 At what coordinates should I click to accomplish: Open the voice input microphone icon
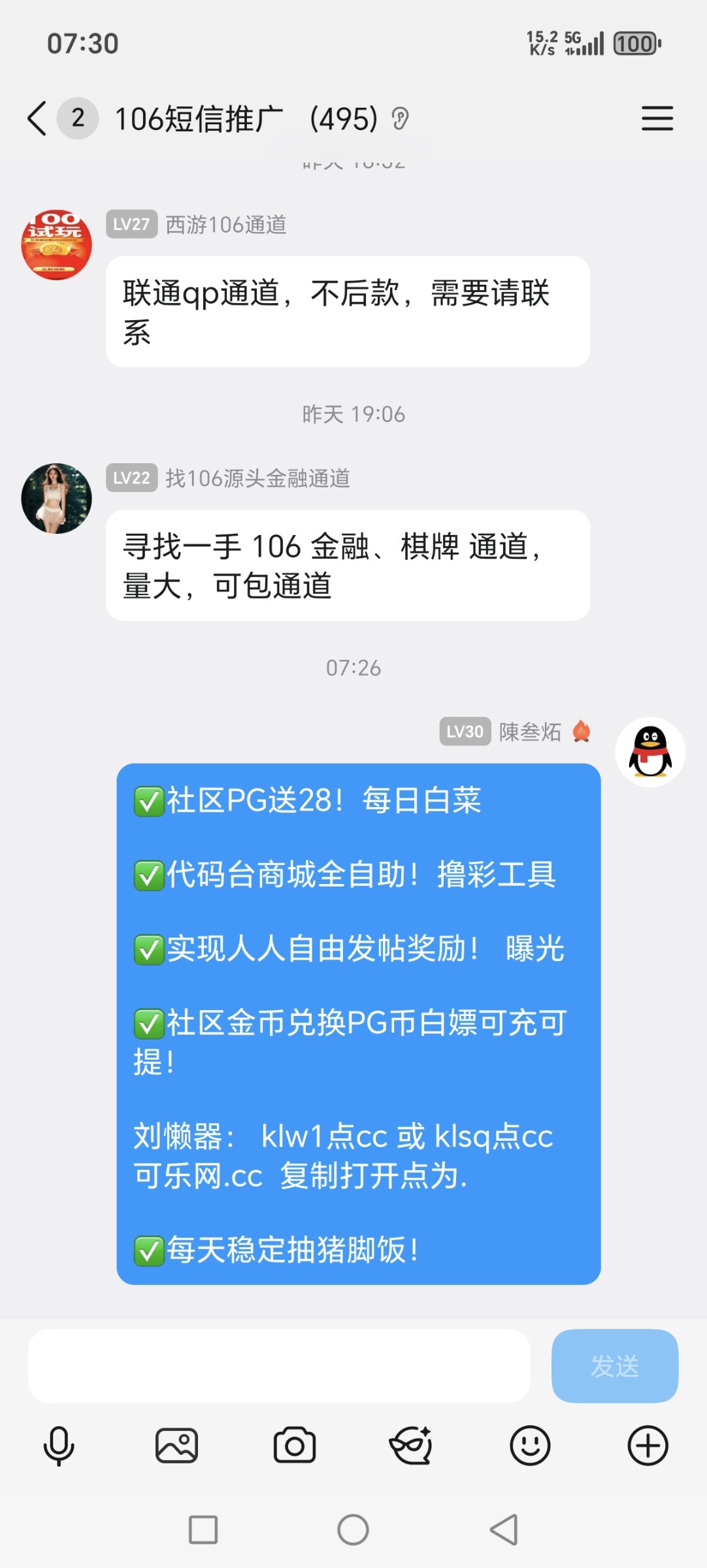(59, 1445)
